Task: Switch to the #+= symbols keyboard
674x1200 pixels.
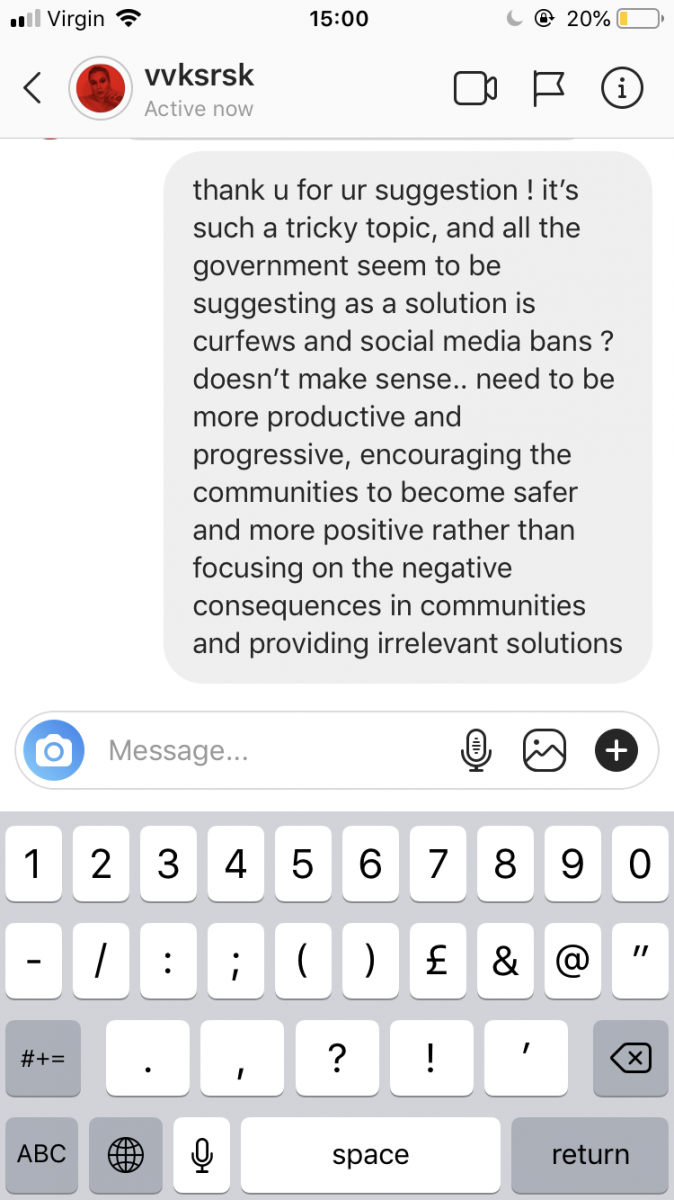Action: (x=42, y=1057)
